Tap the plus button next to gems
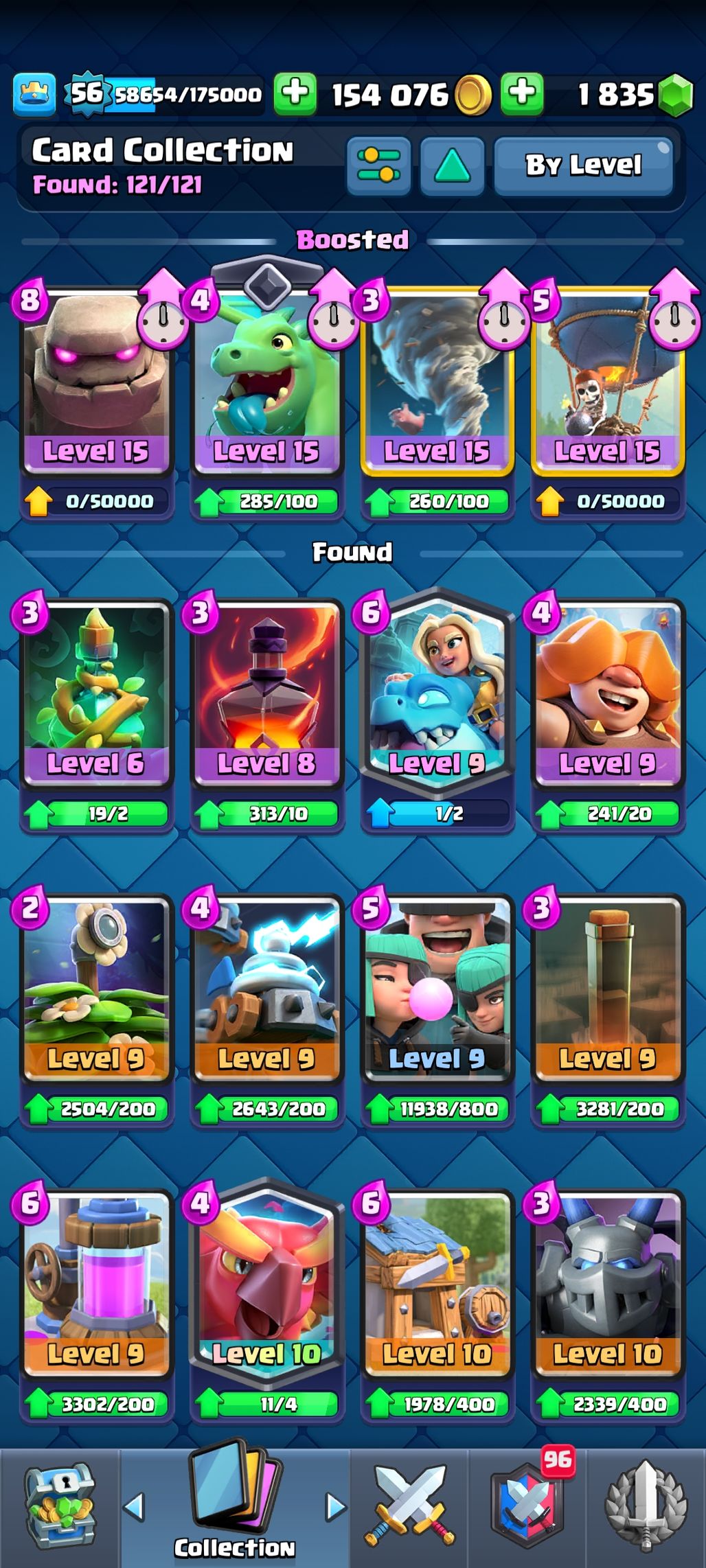Image resolution: width=706 pixels, height=1568 pixels. click(522, 93)
